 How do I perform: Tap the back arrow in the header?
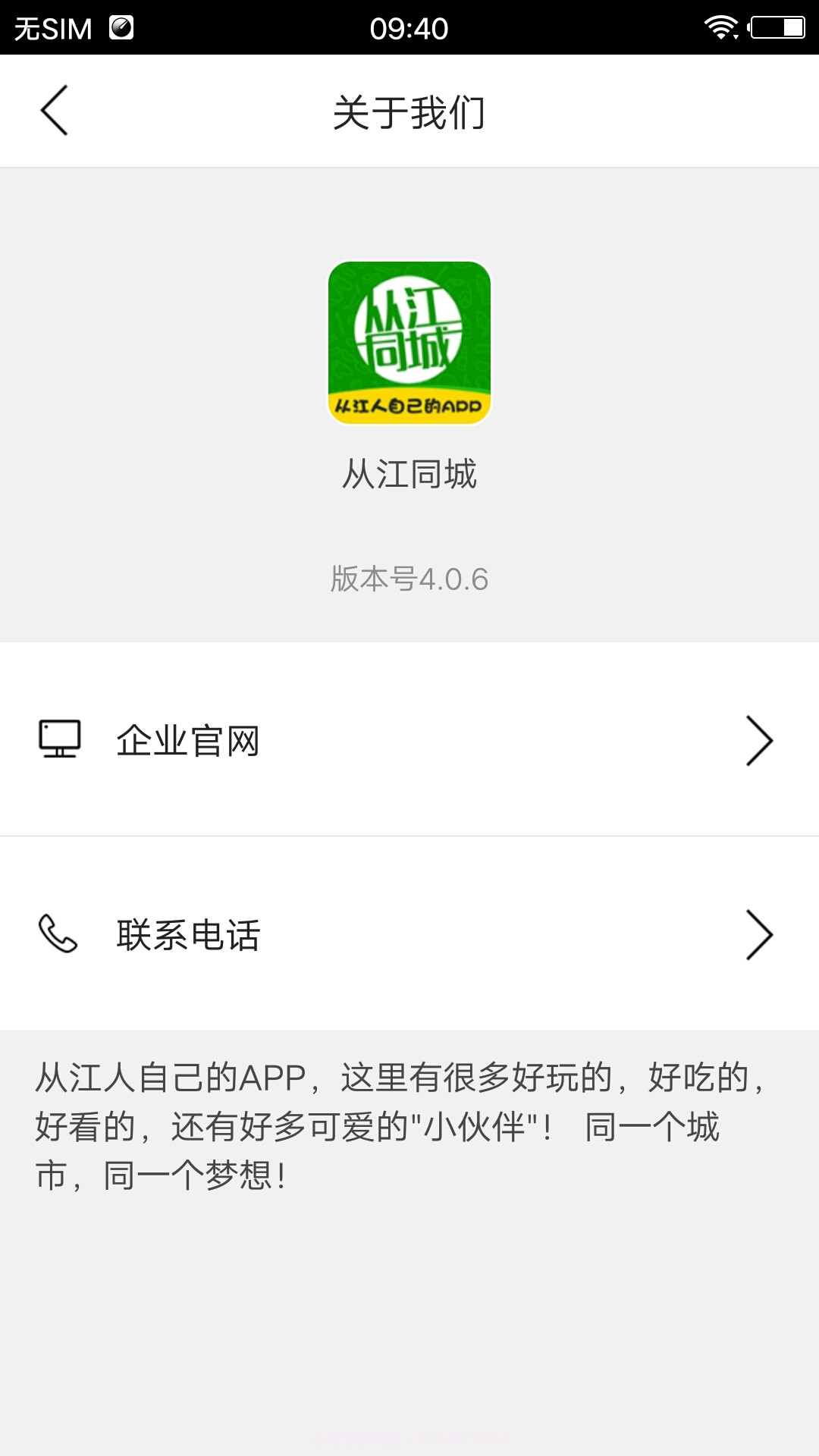(55, 110)
